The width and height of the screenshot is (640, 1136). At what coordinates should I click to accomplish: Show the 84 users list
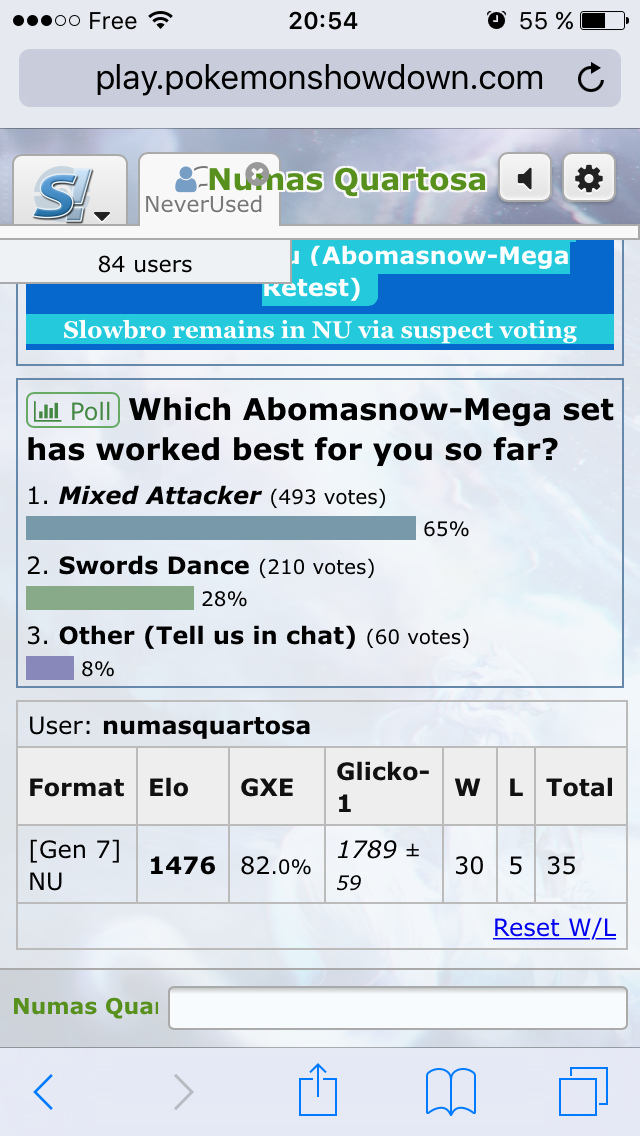144,264
